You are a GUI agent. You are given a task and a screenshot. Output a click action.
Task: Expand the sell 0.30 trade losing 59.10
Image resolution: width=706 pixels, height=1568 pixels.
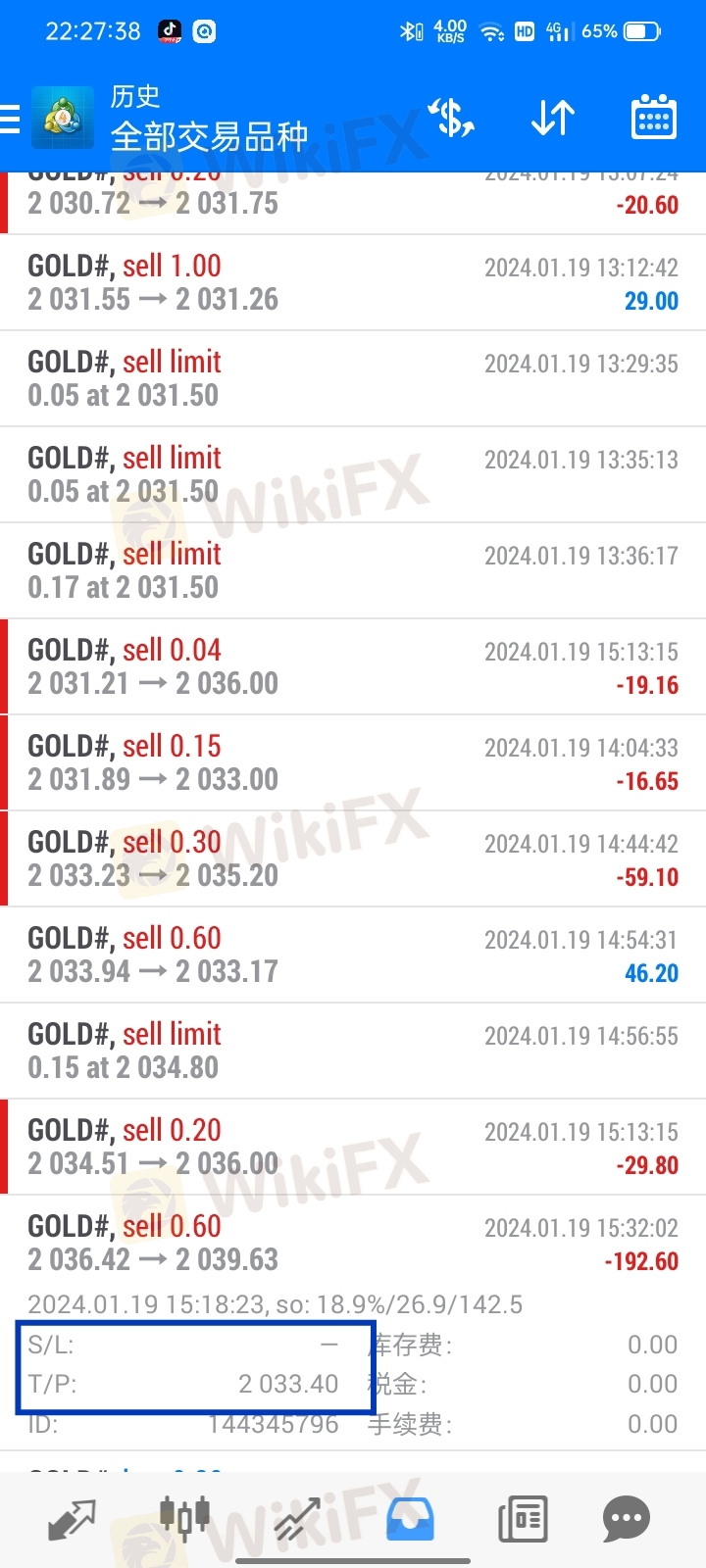(x=353, y=858)
